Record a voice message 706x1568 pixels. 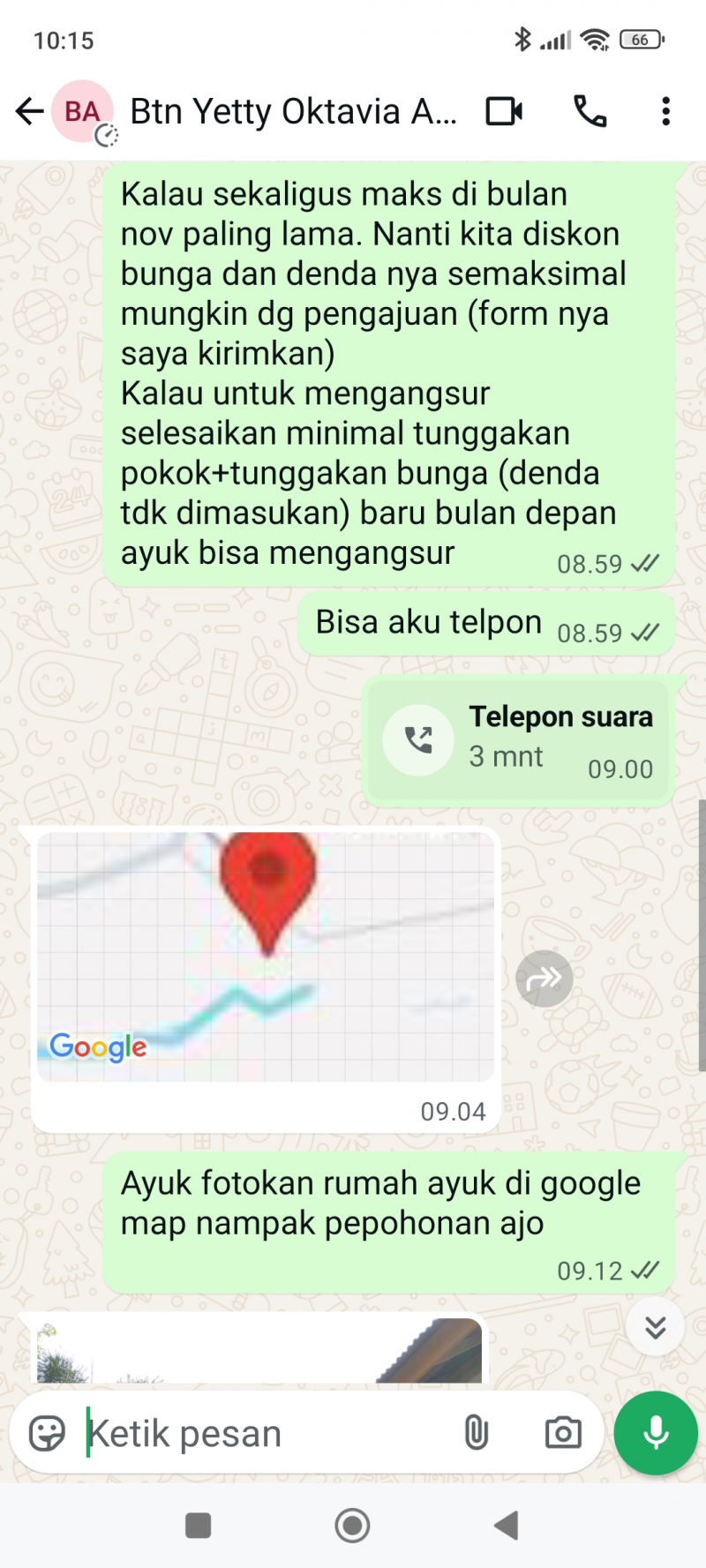[656, 1433]
